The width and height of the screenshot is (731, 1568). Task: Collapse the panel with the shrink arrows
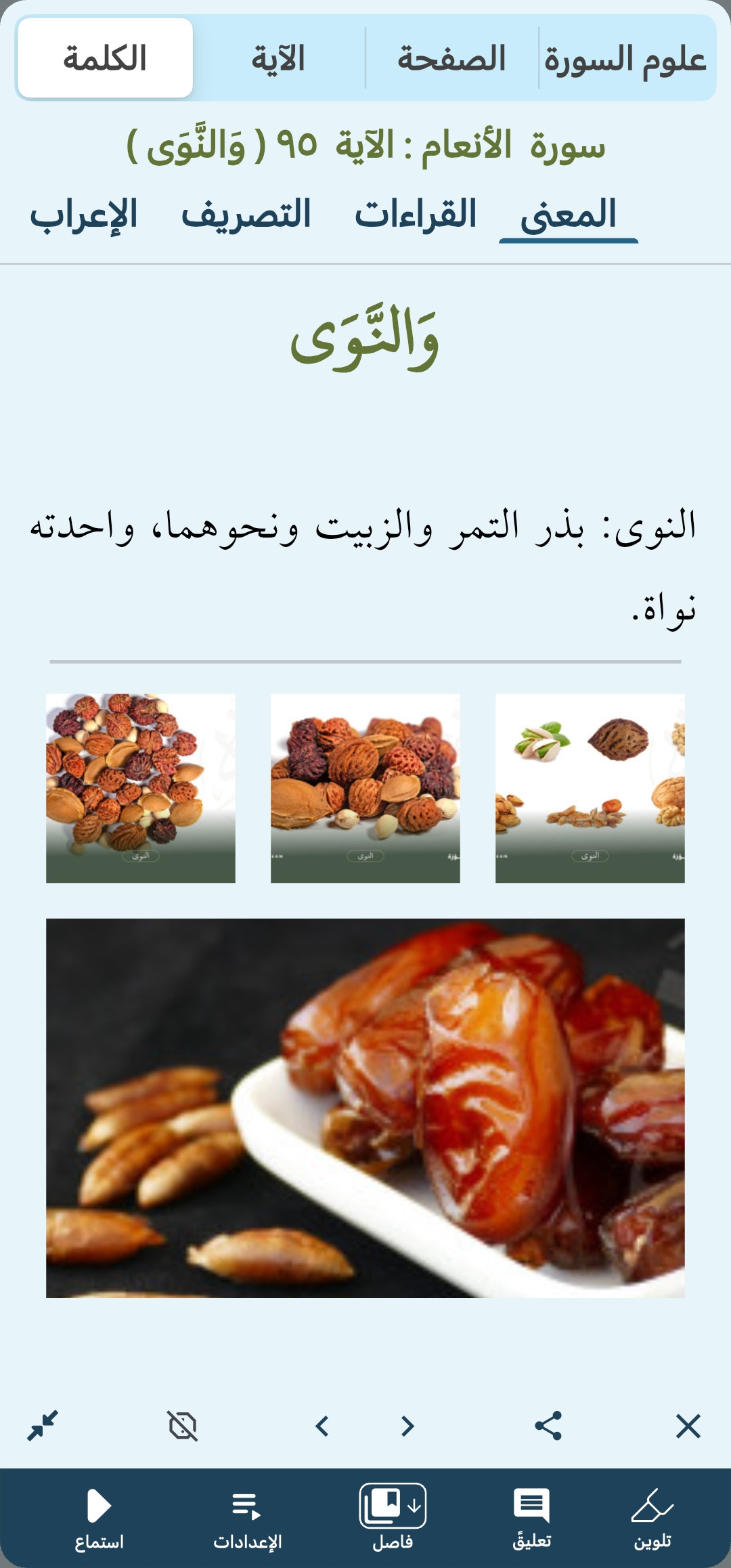(43, 1426)
